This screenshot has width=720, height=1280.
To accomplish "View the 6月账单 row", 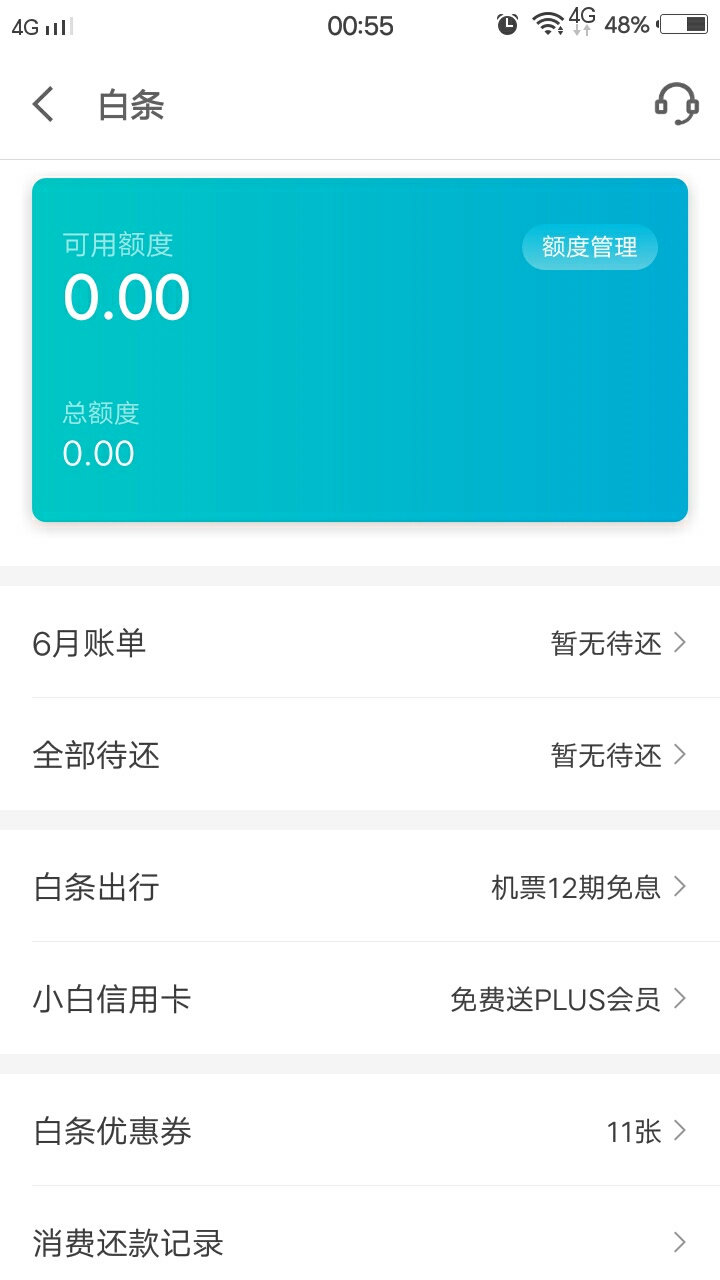I will pos(360,642).
